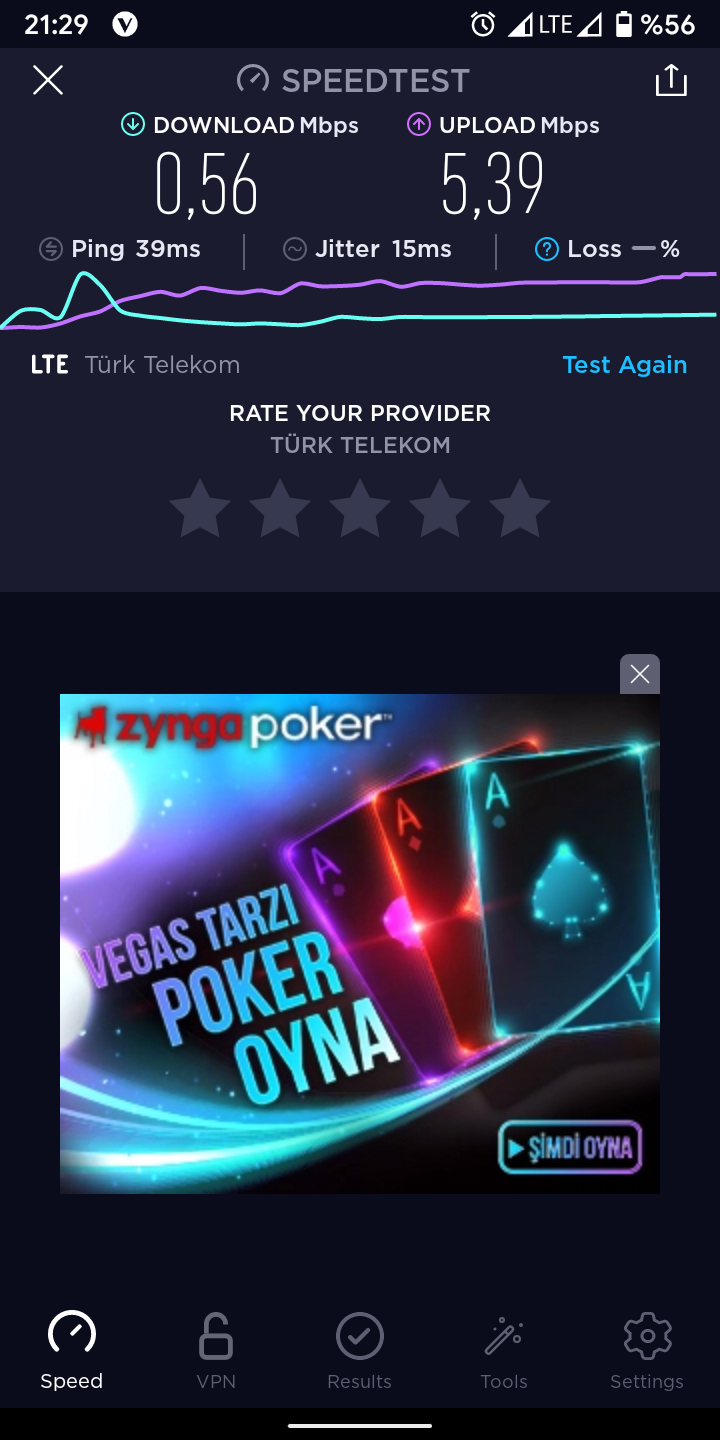Screen dimensions: 720x1440
Task: Close the speed test results
Action: coord(48,80)
